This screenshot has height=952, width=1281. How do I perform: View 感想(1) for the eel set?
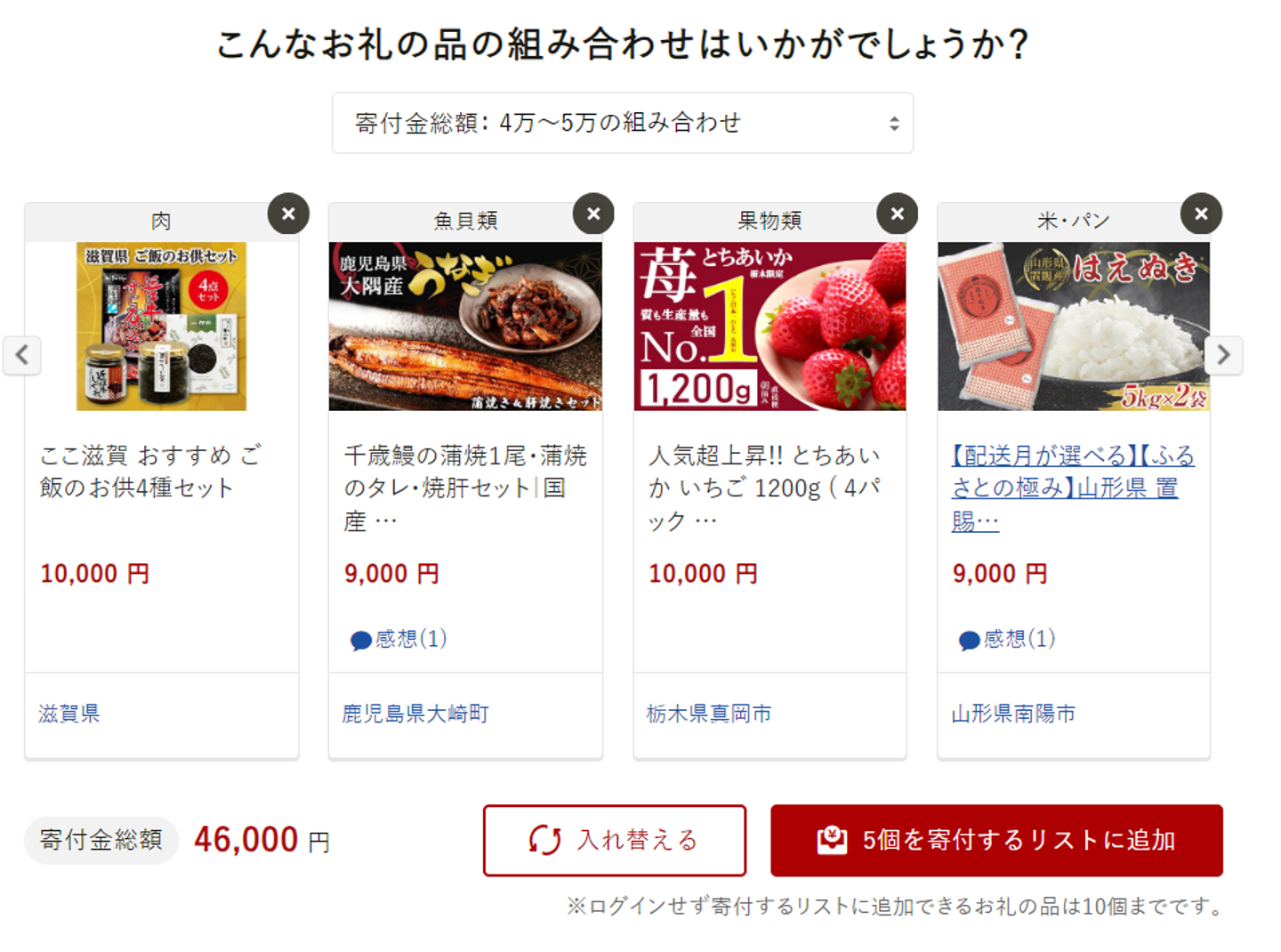[399, 639]
